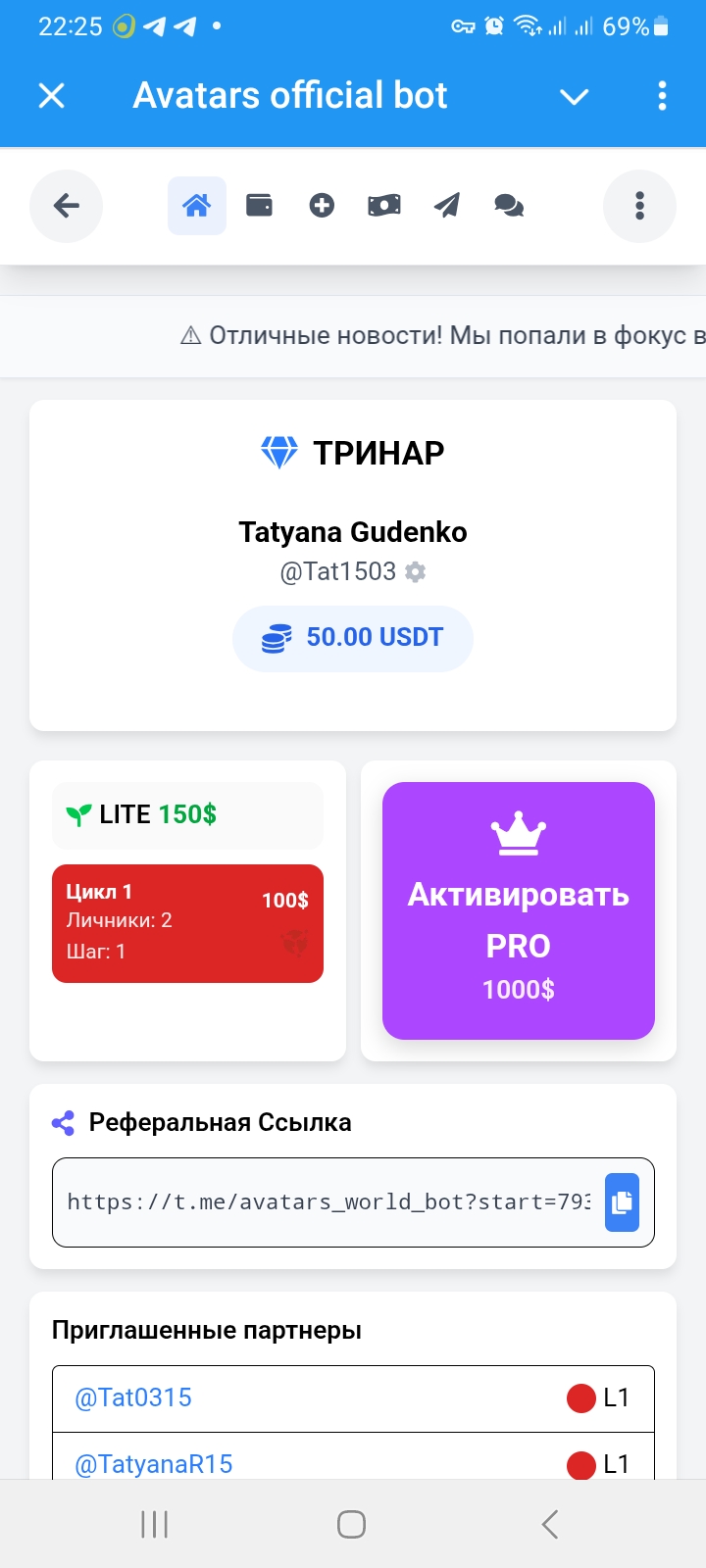Open invited partner @TatyanaR15
The image size is (706, 1568).
click(x=154, y=1463)
